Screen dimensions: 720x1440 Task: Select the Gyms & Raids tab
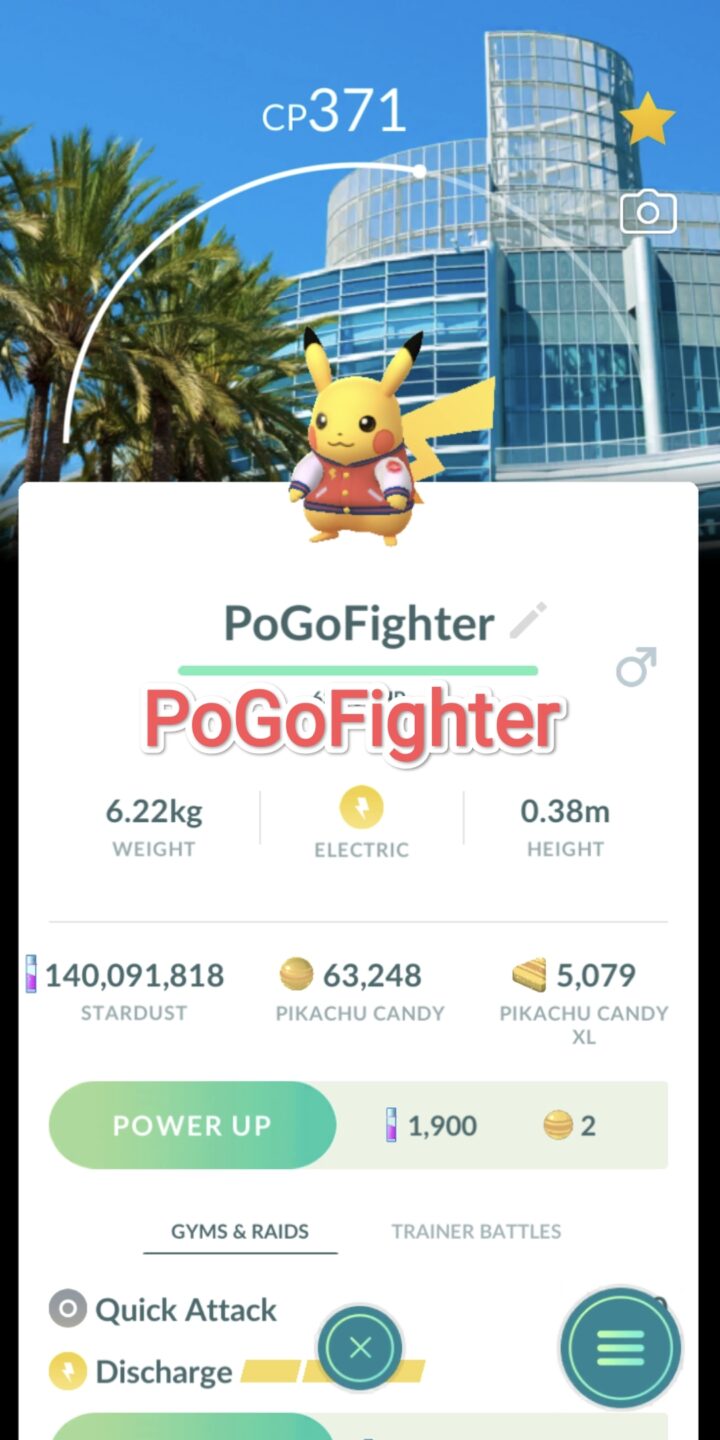[240, 1231]
